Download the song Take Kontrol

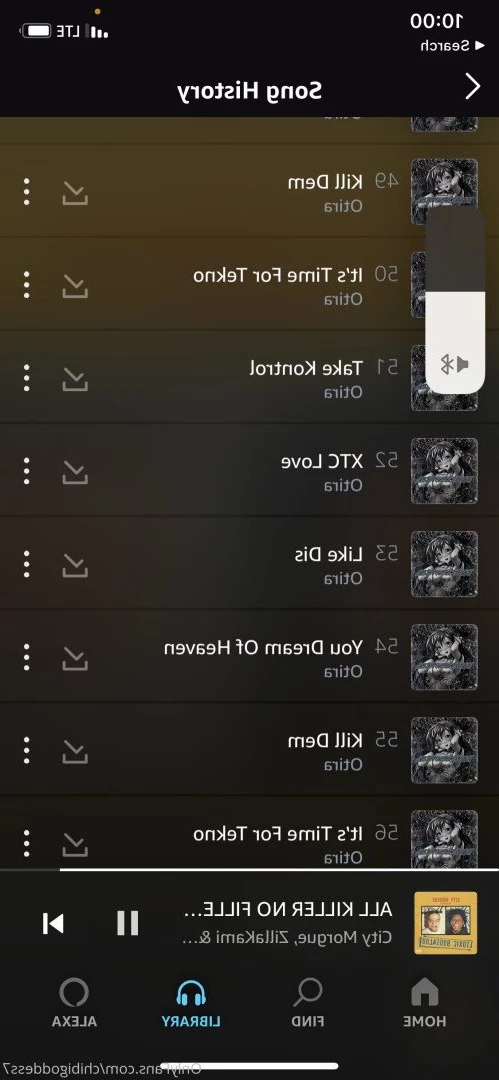75,378
